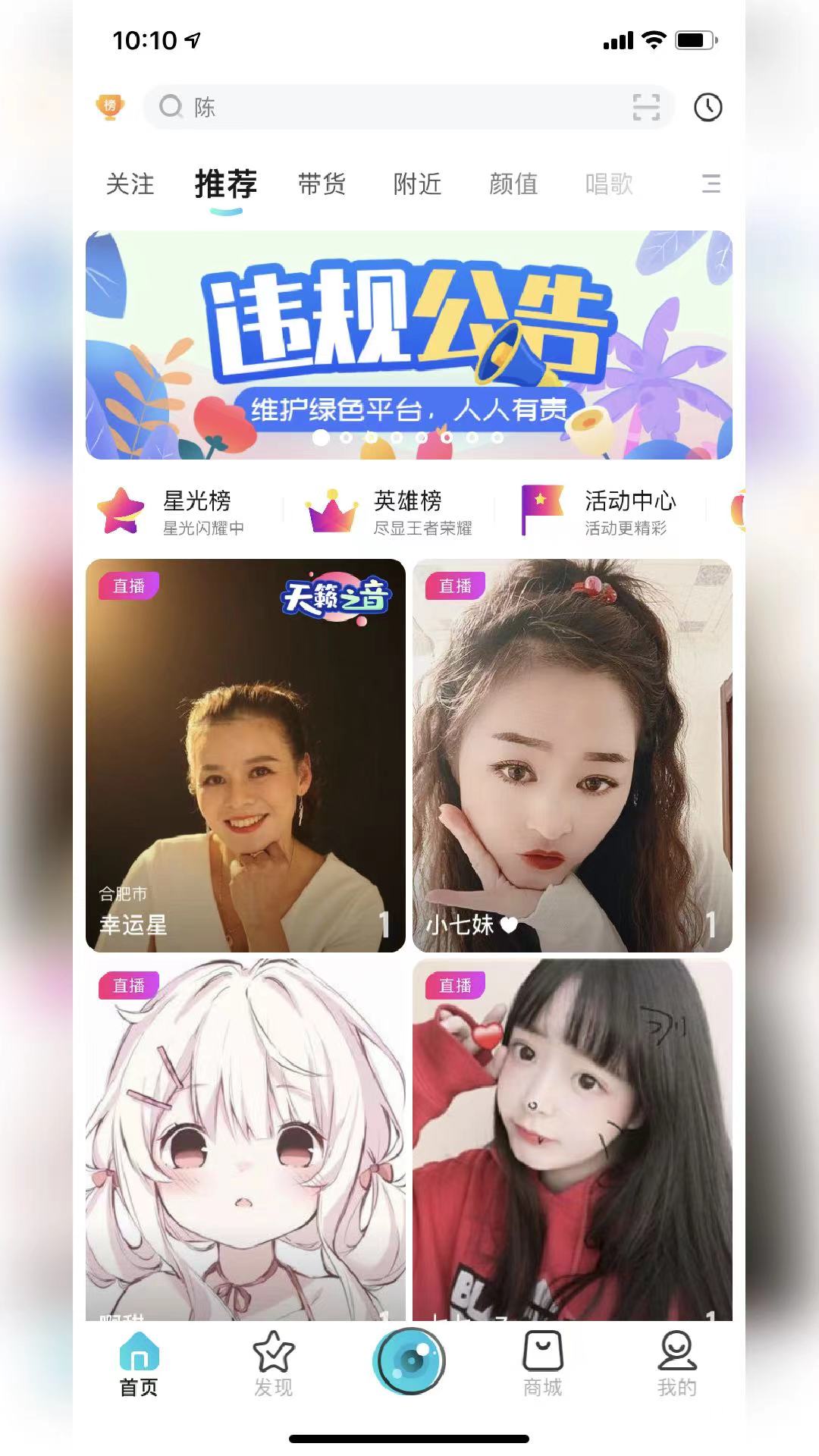Switch to the 附近 tab

tap(417, 184)
